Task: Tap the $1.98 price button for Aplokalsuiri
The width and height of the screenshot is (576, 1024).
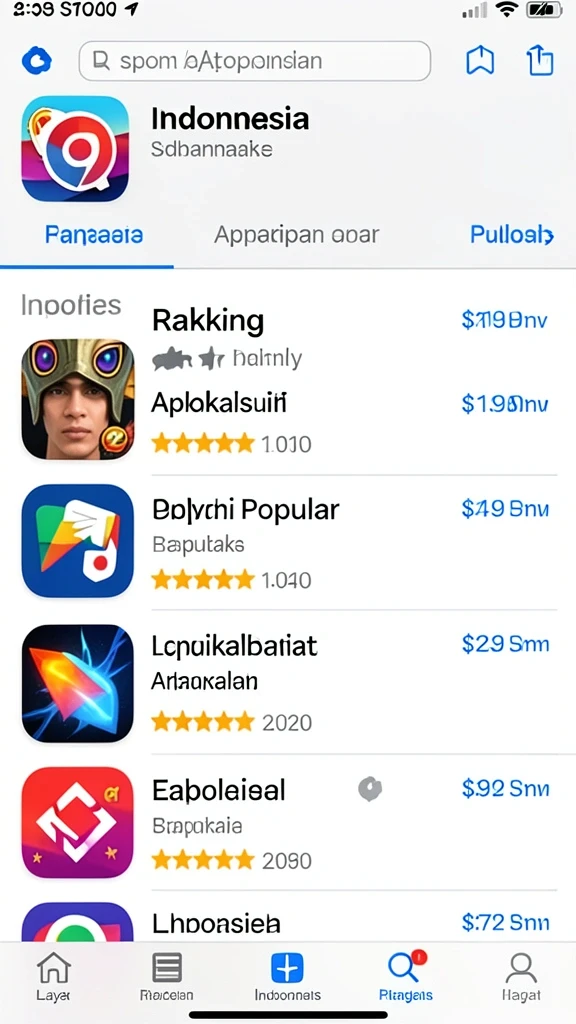Action: 505,404
